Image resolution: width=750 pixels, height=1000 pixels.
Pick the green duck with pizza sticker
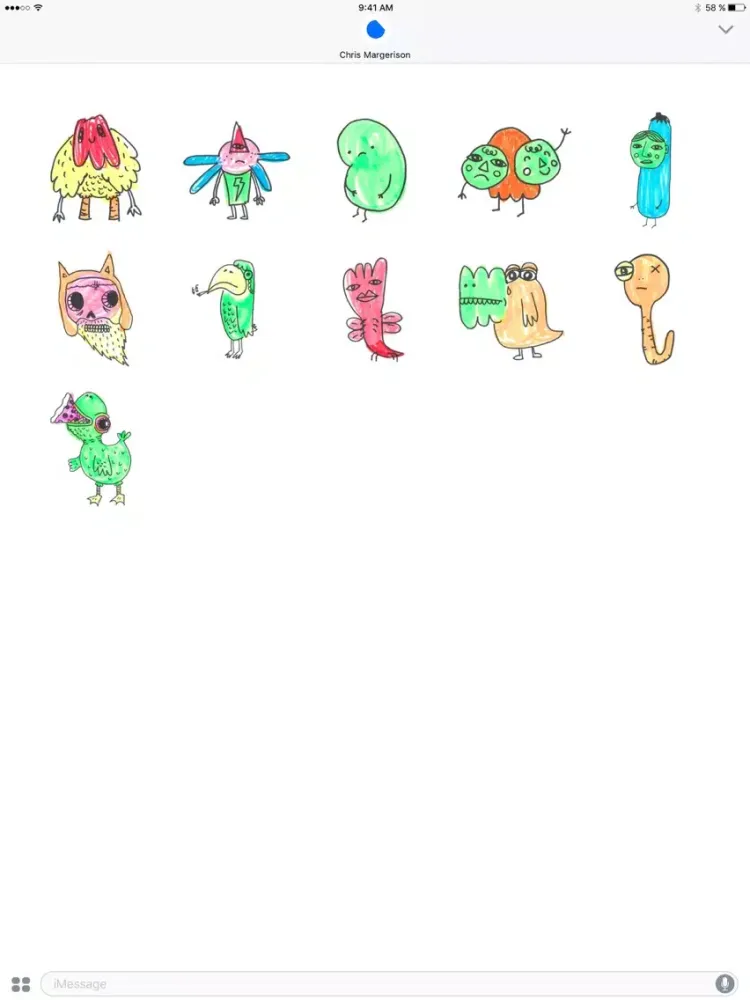click(95, 448)
